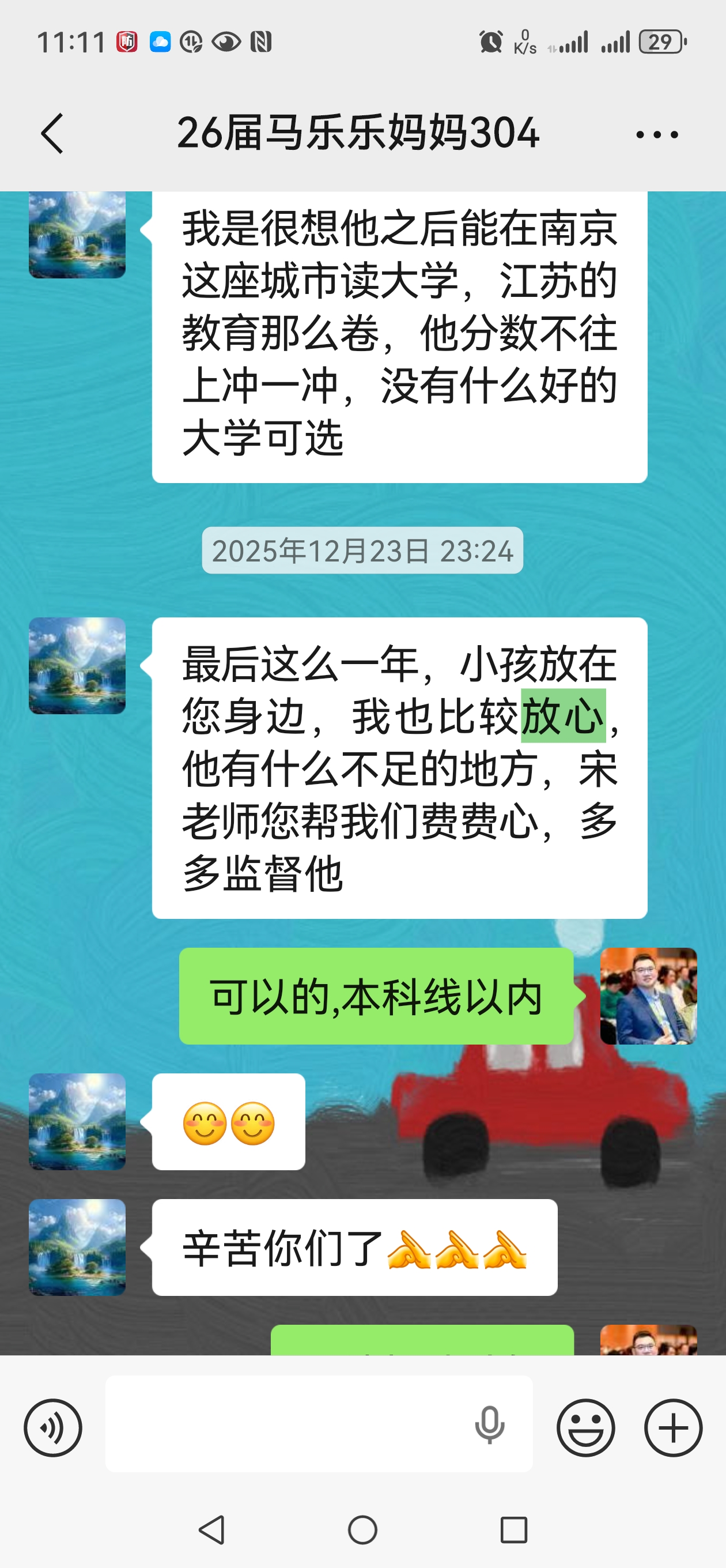Go back from the chat

click(52, 133)
